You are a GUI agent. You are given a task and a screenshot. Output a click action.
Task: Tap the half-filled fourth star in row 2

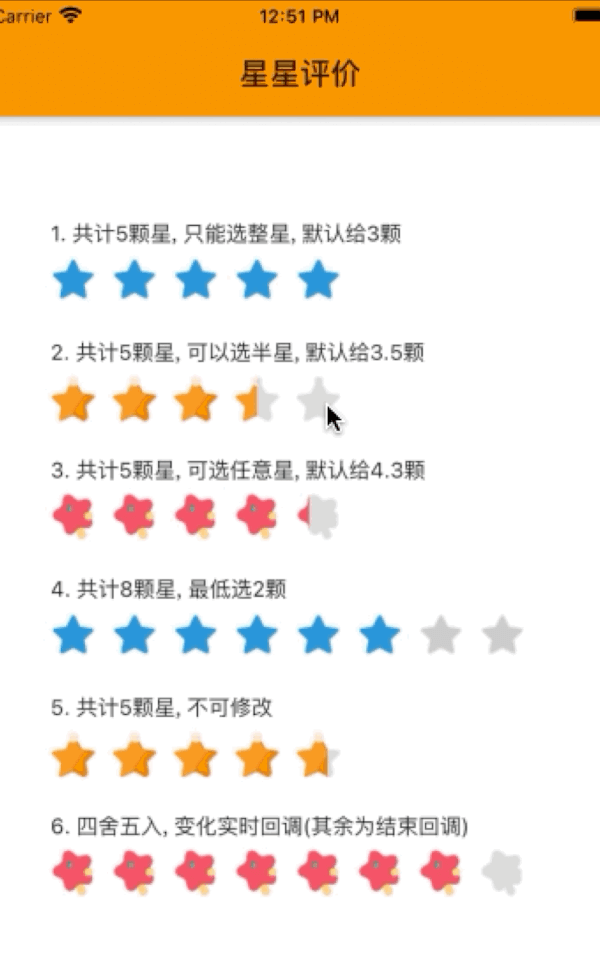tap(257, 400)
